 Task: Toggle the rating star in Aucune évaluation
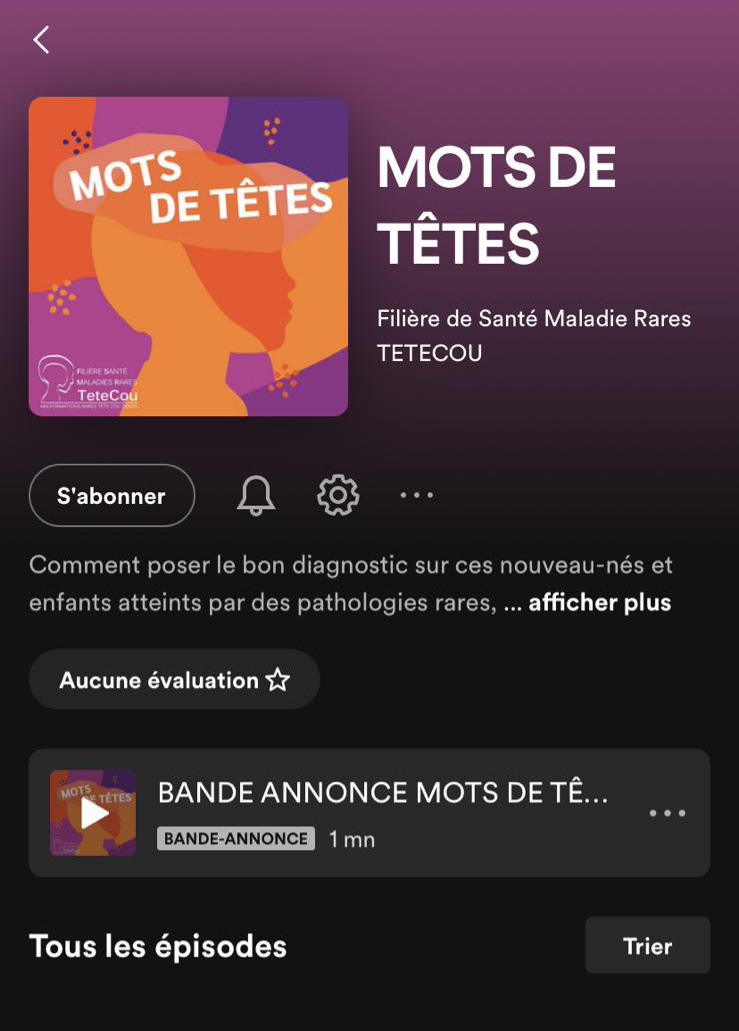(280, 679)
